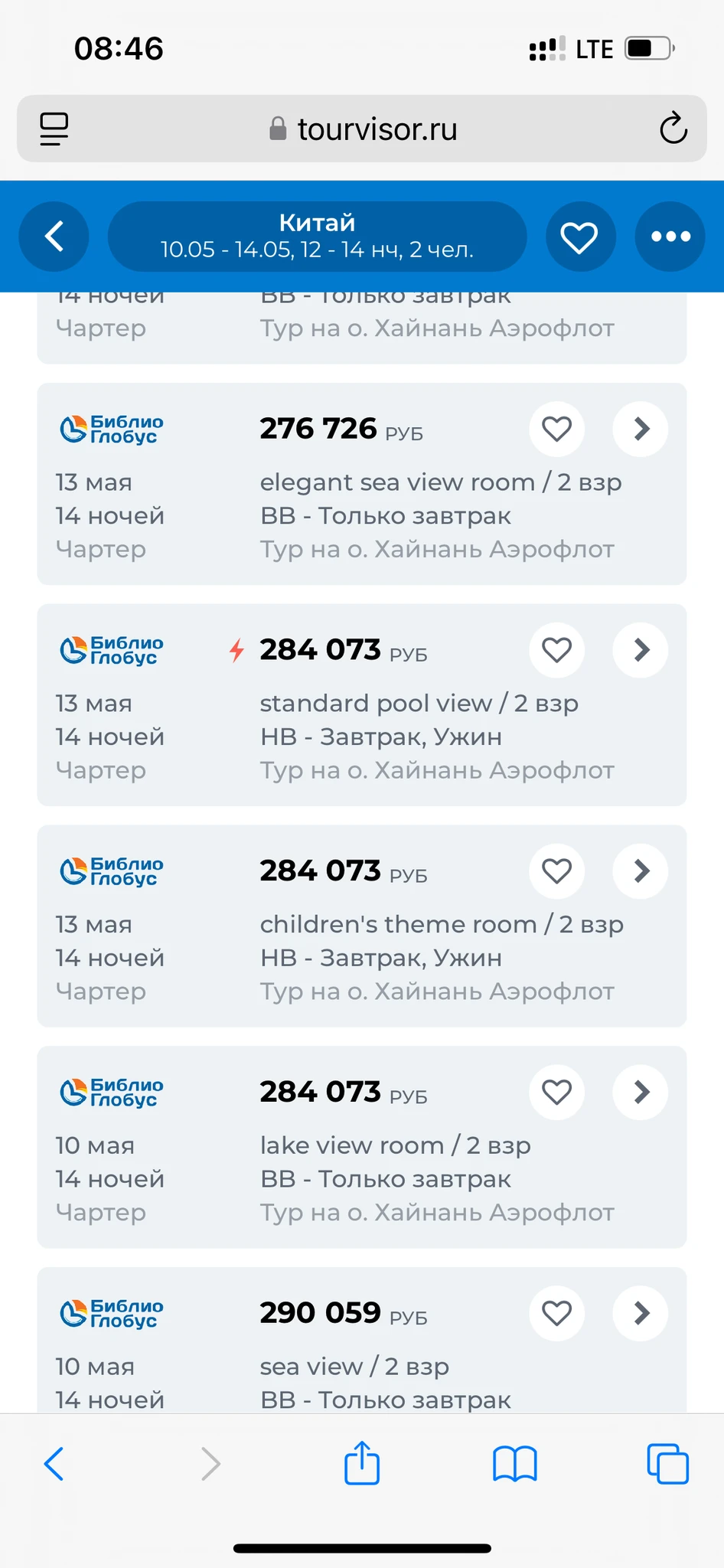Viewport: 724px width, 1568px height.
Task: Favorite the 290 059 sea view tour
Action: [x=557, y=1314]
